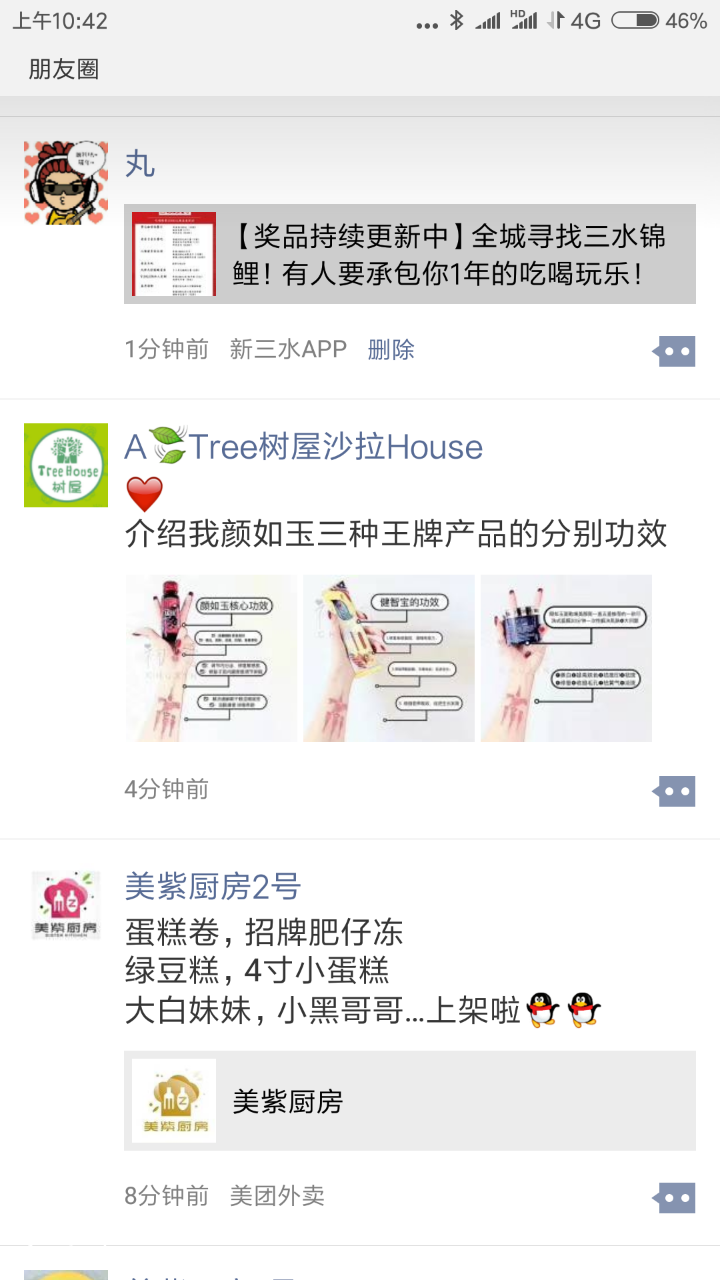This screenshot has width=720, height=1280.
Task: Open 丸's profile avatar
Action: pyautogui.click(x=66, y=182)
